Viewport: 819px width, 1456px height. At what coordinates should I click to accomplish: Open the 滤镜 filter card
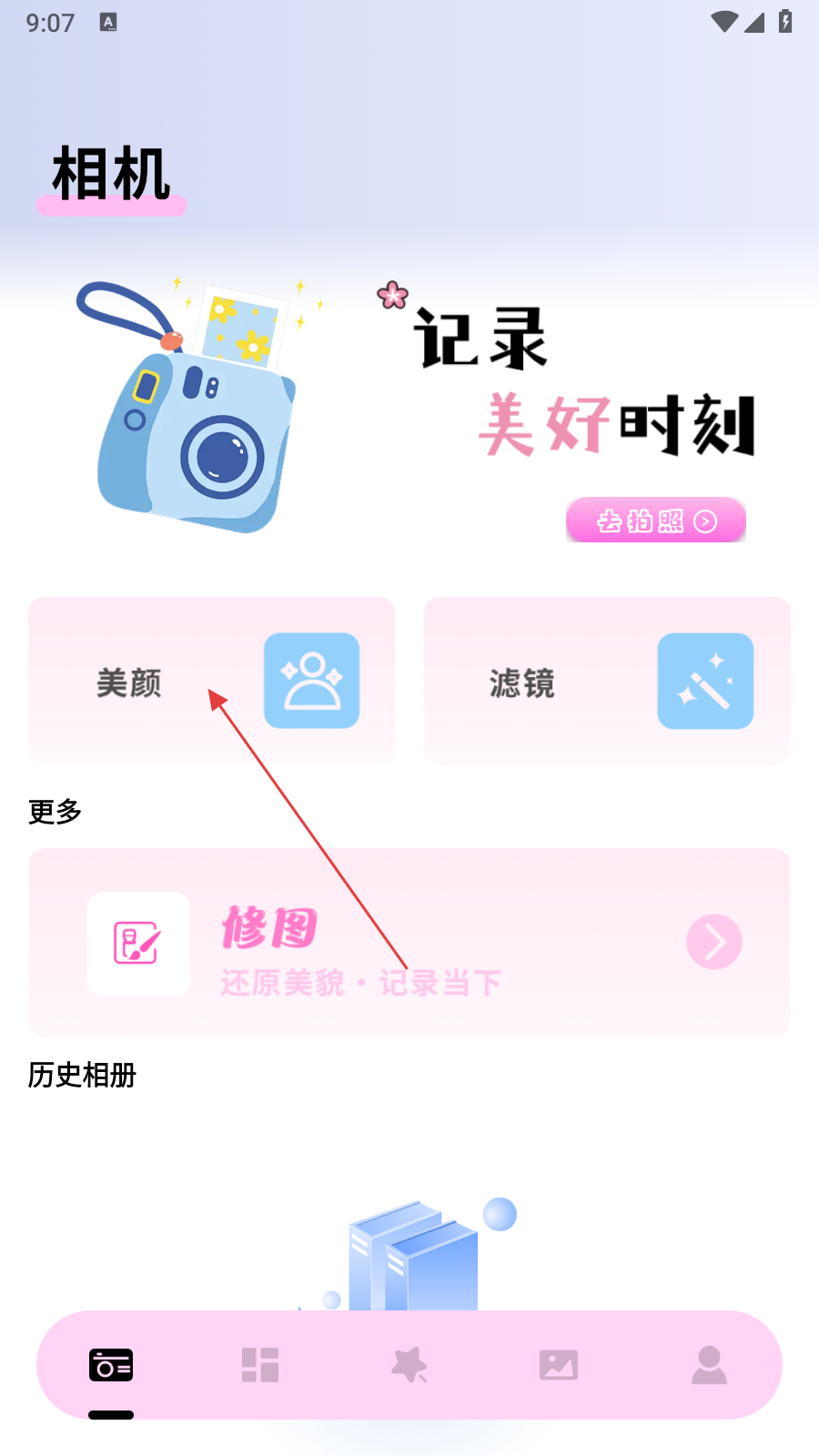coord(607,681)
